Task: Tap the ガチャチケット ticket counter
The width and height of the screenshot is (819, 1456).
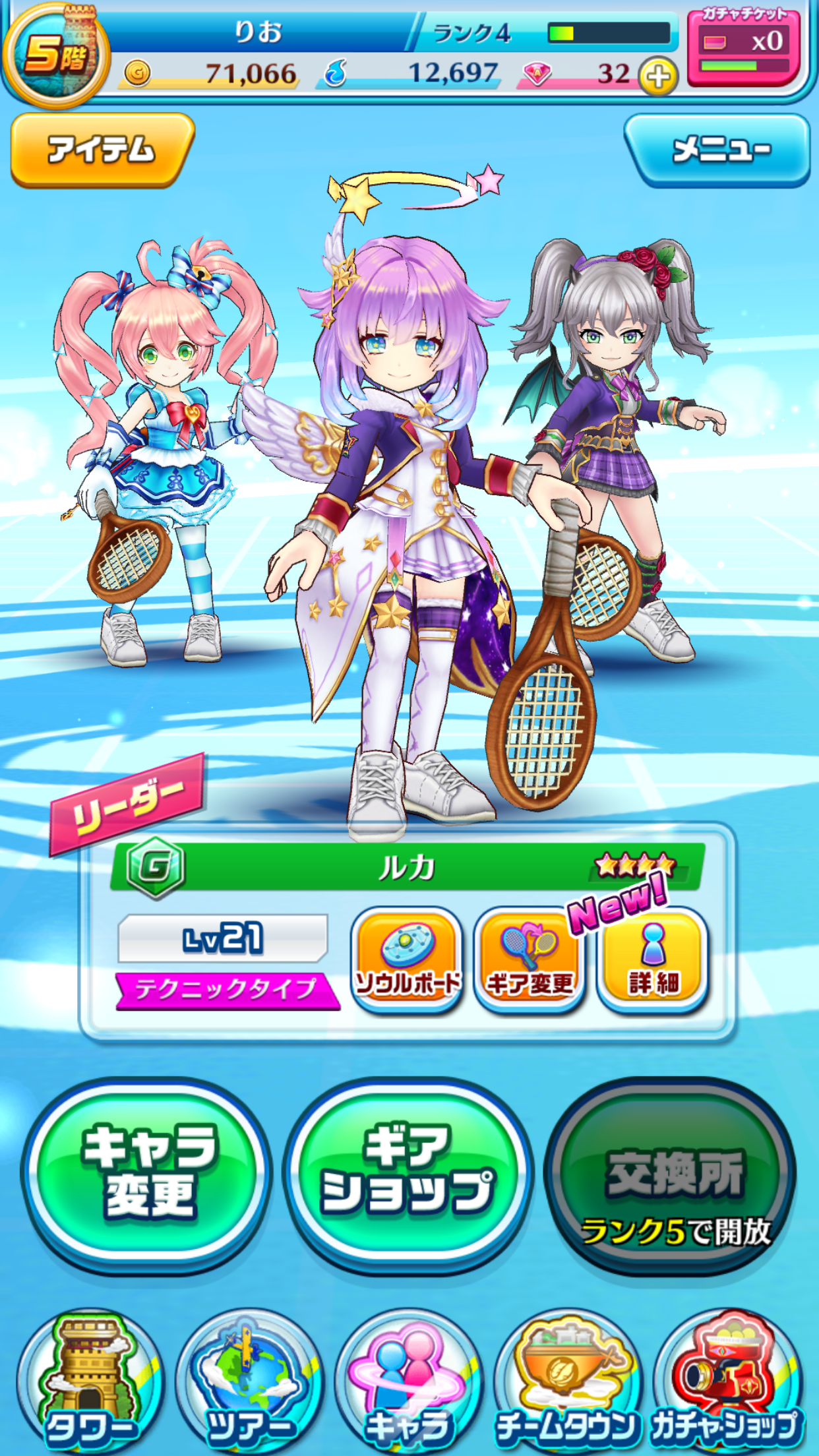Action: click(744, 47)
